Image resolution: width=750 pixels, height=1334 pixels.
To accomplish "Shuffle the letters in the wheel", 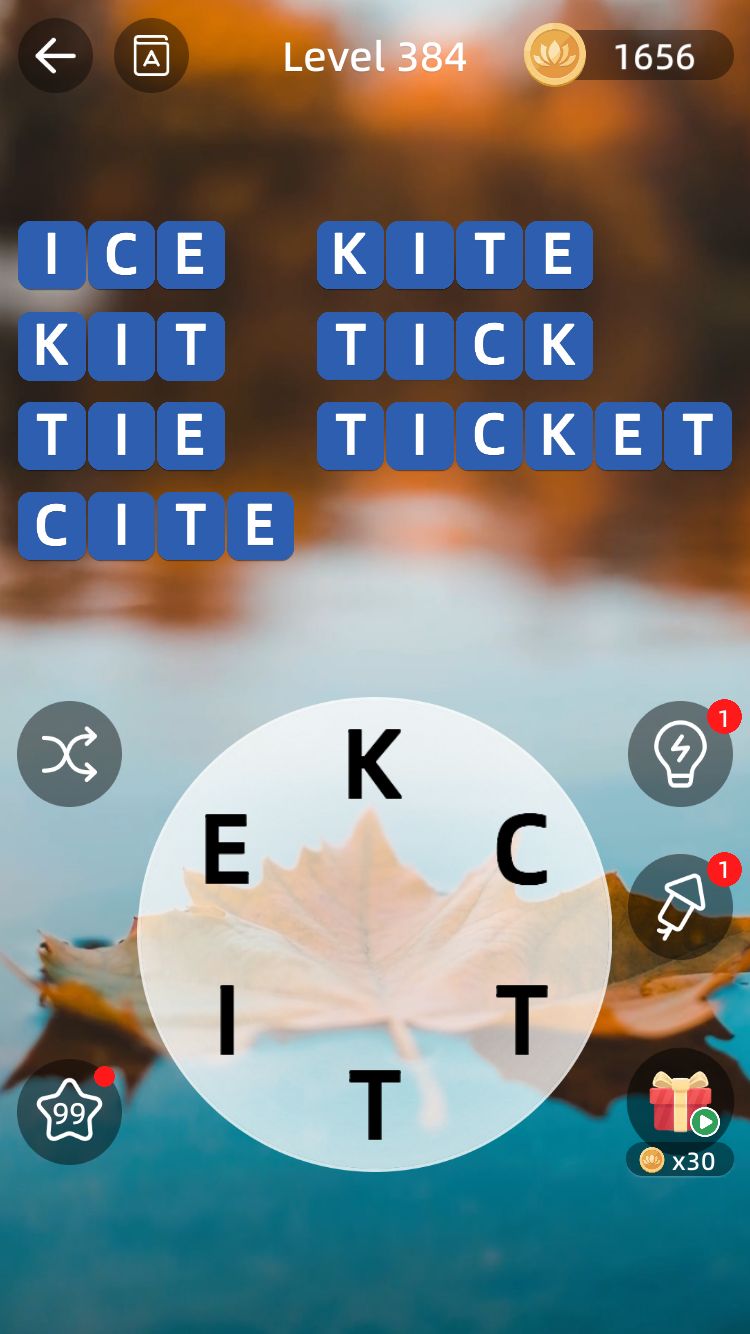I will pyautogui.click(x=69, y=754).
